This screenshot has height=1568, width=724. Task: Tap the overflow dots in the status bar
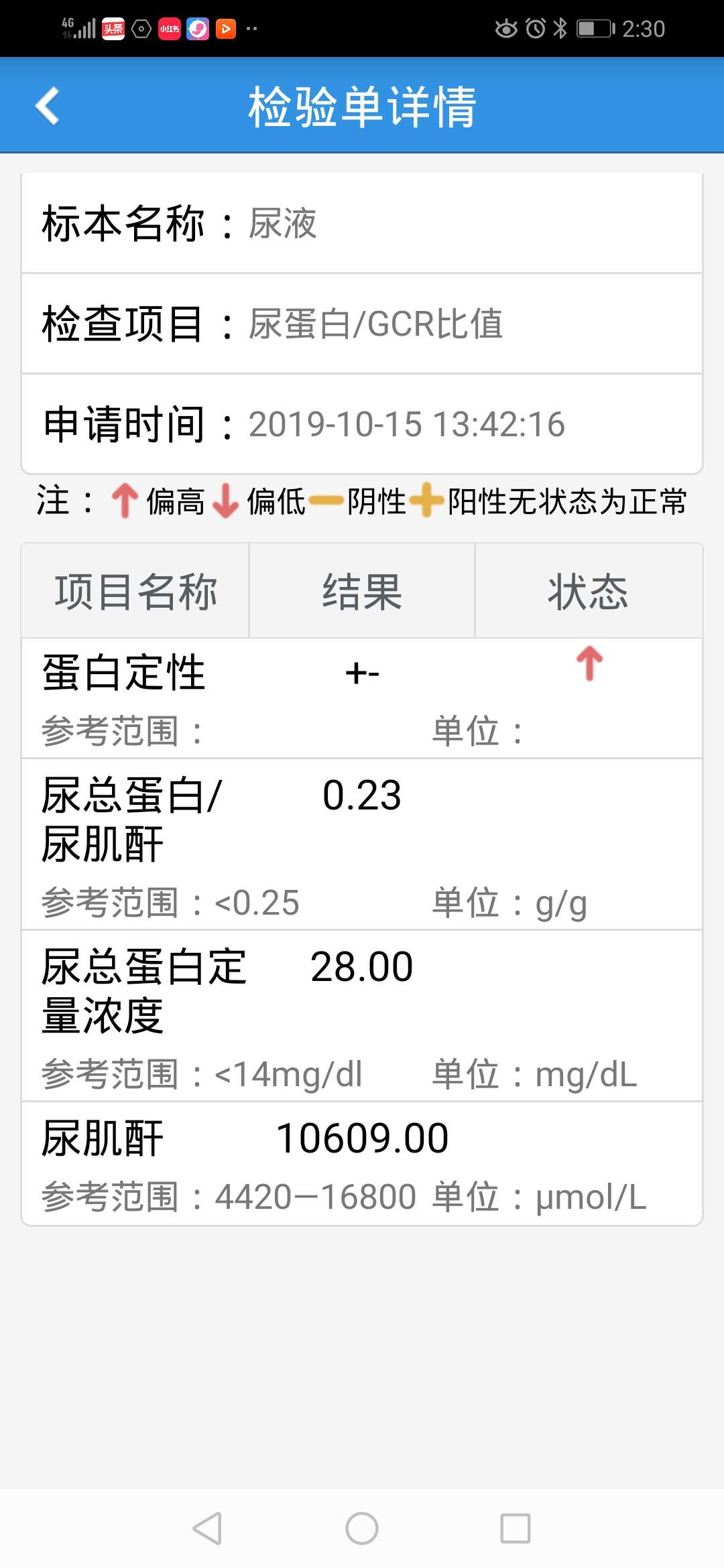click(x=253, y=28)
